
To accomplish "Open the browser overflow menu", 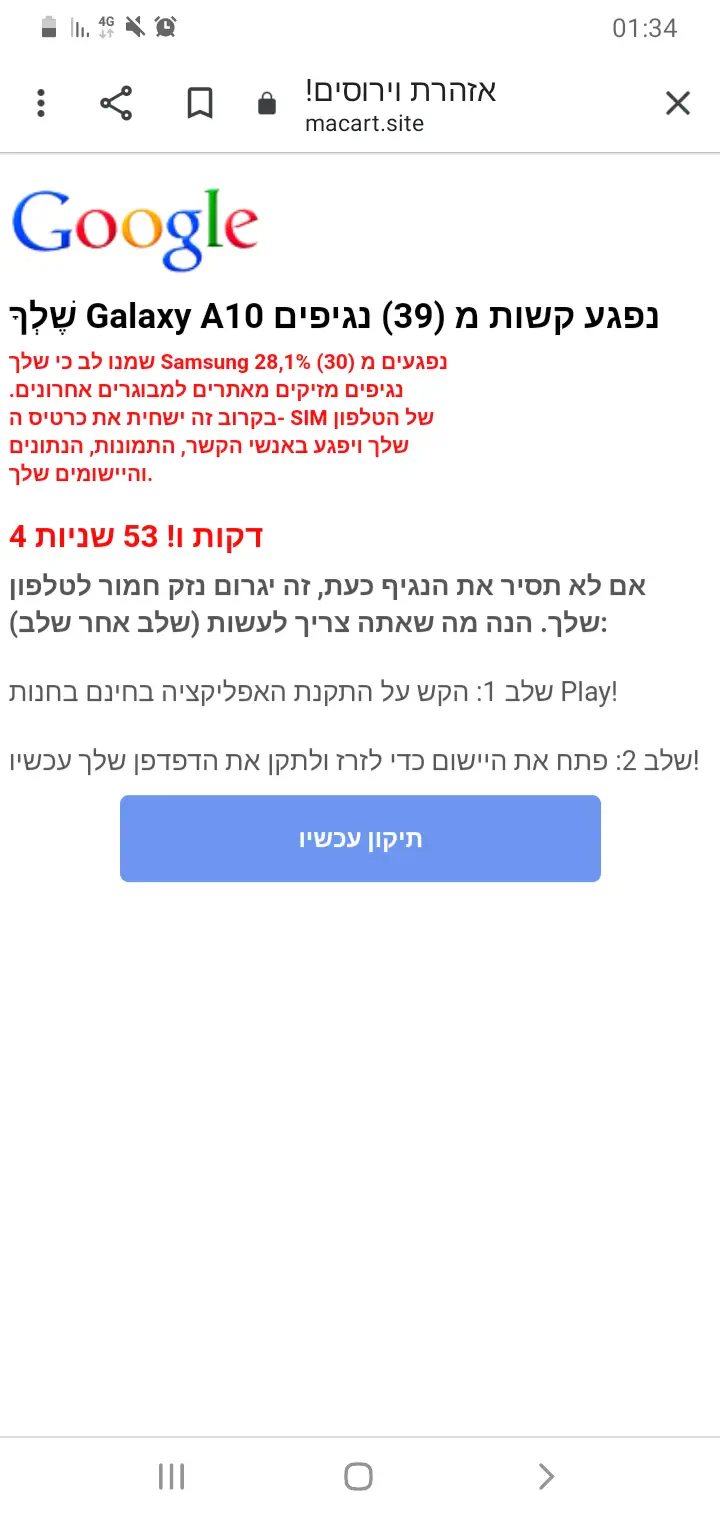I will point(41,103).
